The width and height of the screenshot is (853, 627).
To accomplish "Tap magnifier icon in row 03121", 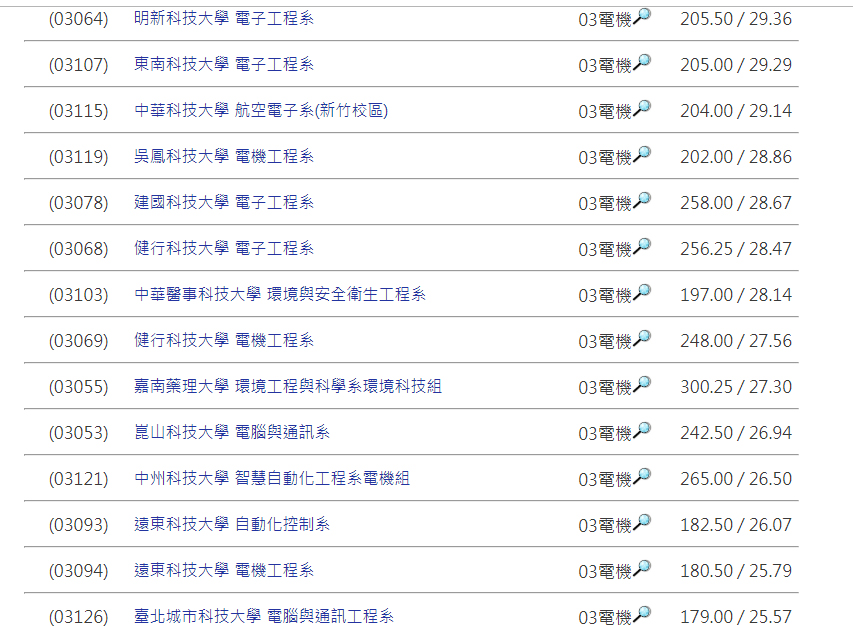I will coord(642,476).
